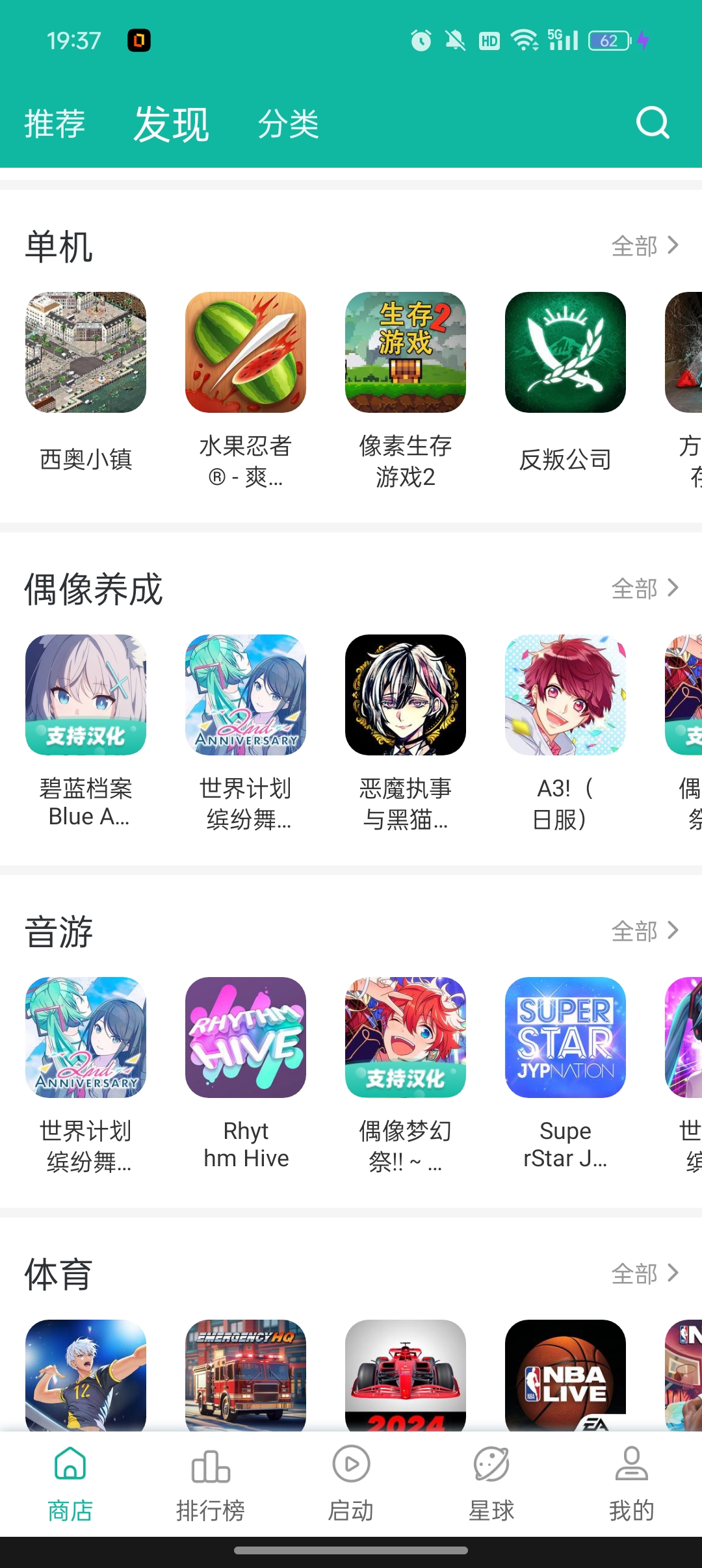Screen dimensions: 702x1568
Task: Open 恶魔执事与黑猫
Action: tap(406, 695)
